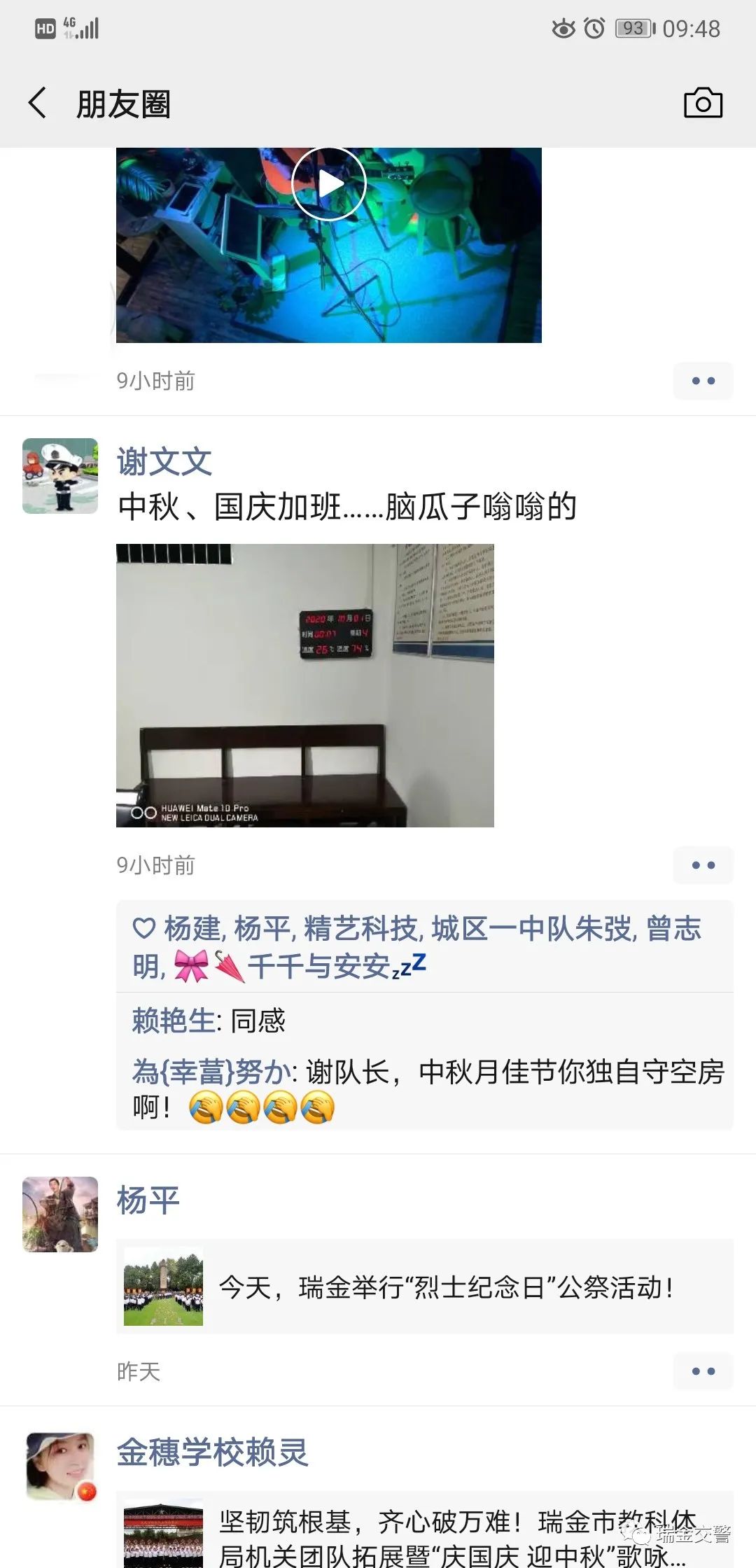The width and height of the screenshot is (756, 1568).
Task: Play the video at the top
Action: tap(329, 184)
